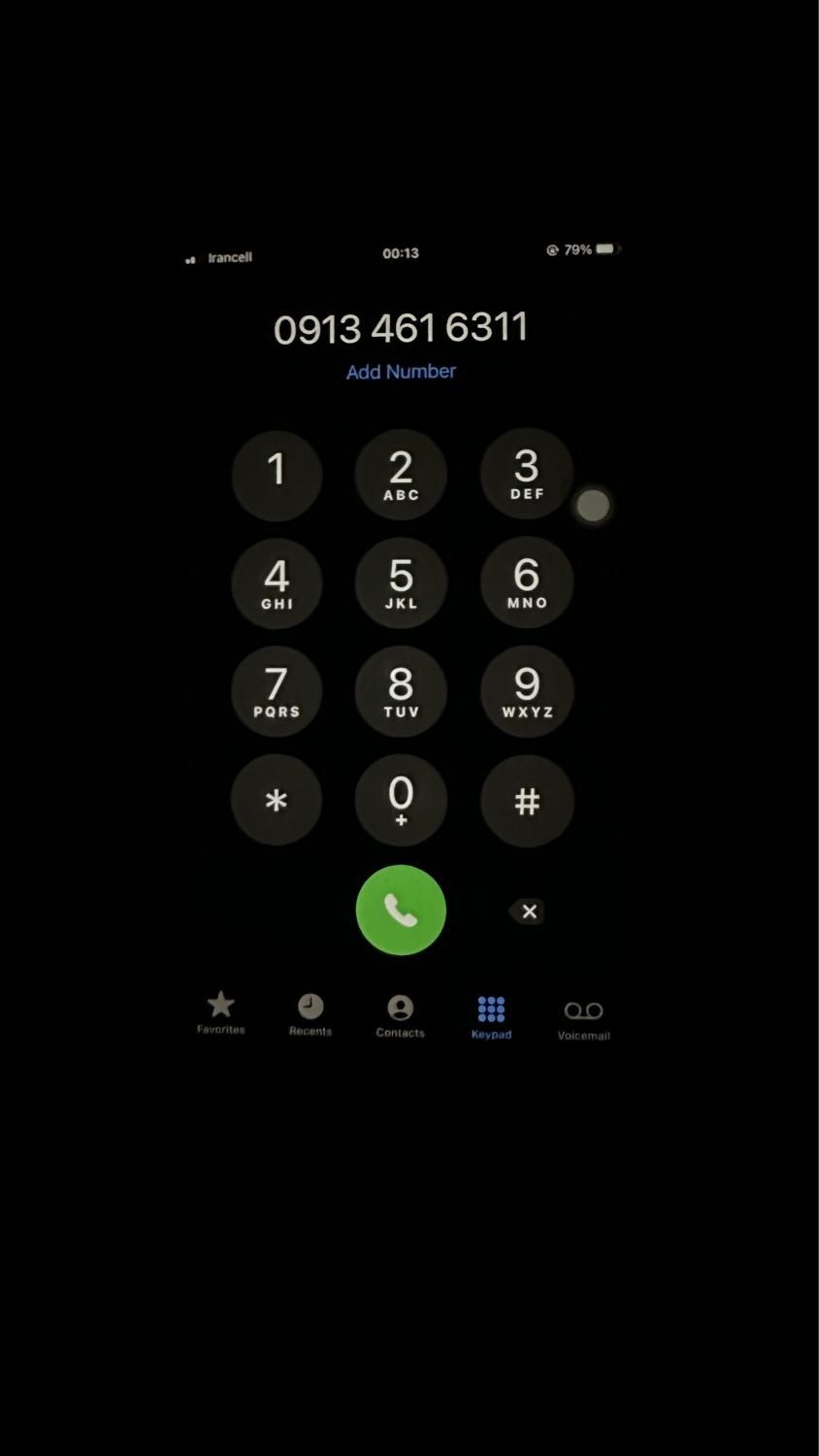Screen dimensions: 819x1456
Task: Enter digit 9 WXYZ
Action: pyautogui.click(x=526, y=691)
